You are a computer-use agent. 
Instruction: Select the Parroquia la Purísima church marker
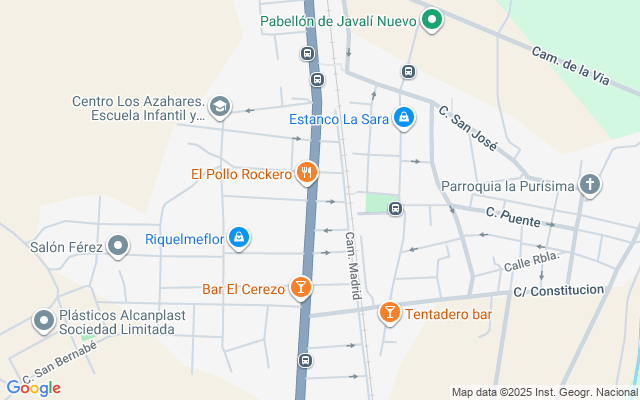click(x=590, y=185)
